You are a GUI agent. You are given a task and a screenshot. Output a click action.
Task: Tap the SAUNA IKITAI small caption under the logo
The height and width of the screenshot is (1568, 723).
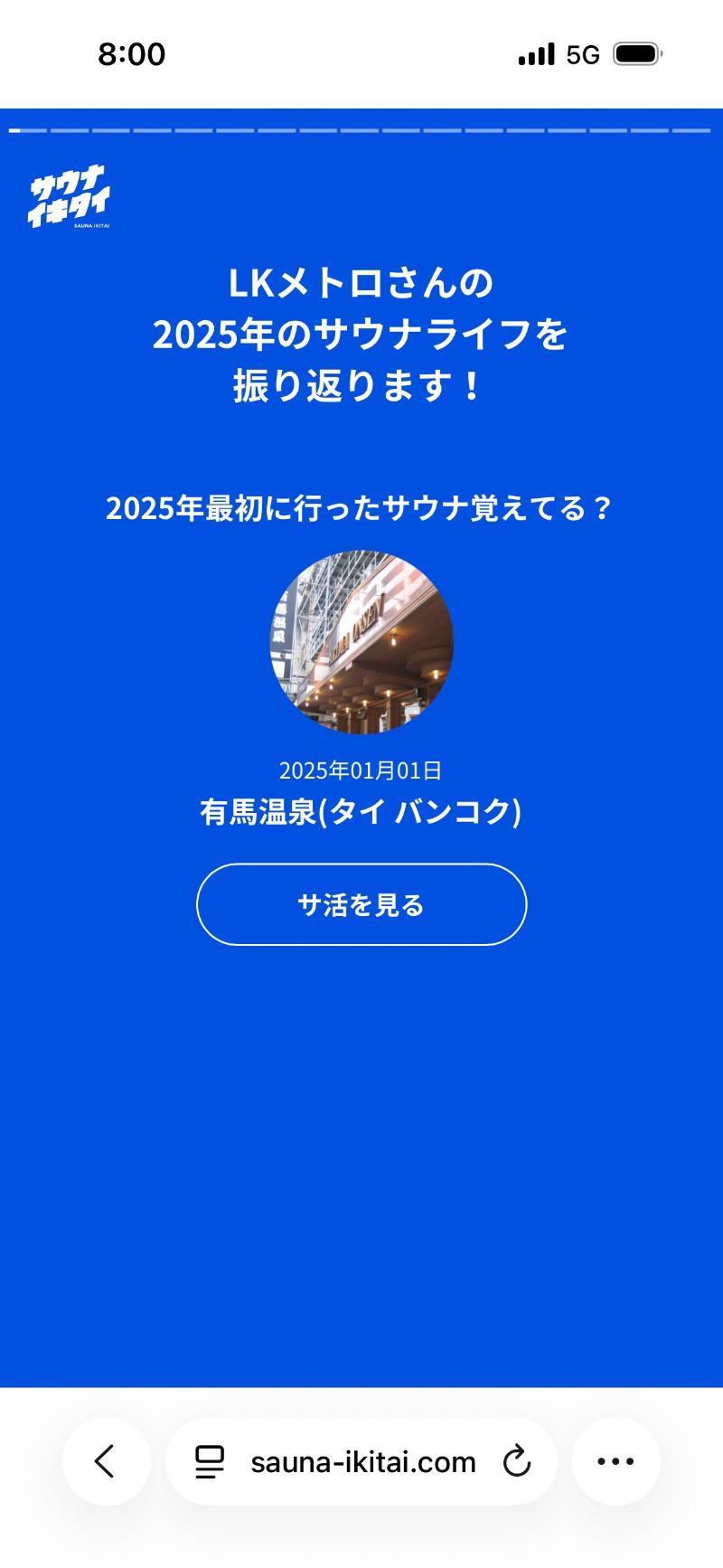click(90, 224)
